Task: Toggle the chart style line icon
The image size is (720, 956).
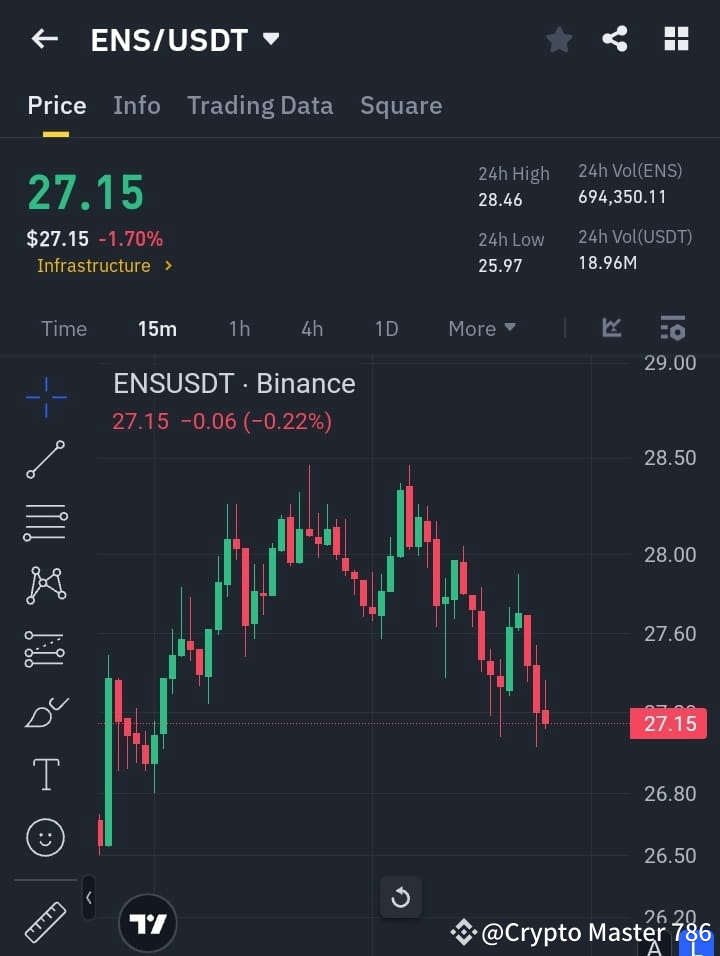Action: point(611,328)
